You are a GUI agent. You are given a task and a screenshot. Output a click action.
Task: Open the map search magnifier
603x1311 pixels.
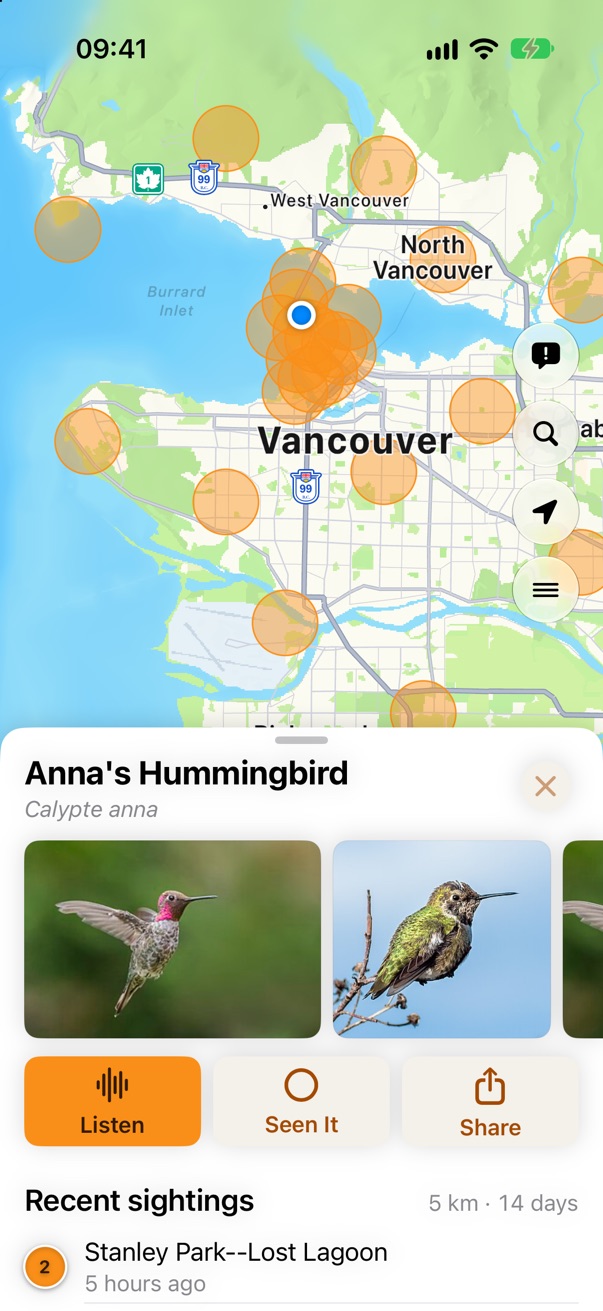pyautogui.click(x=545, y=433)
